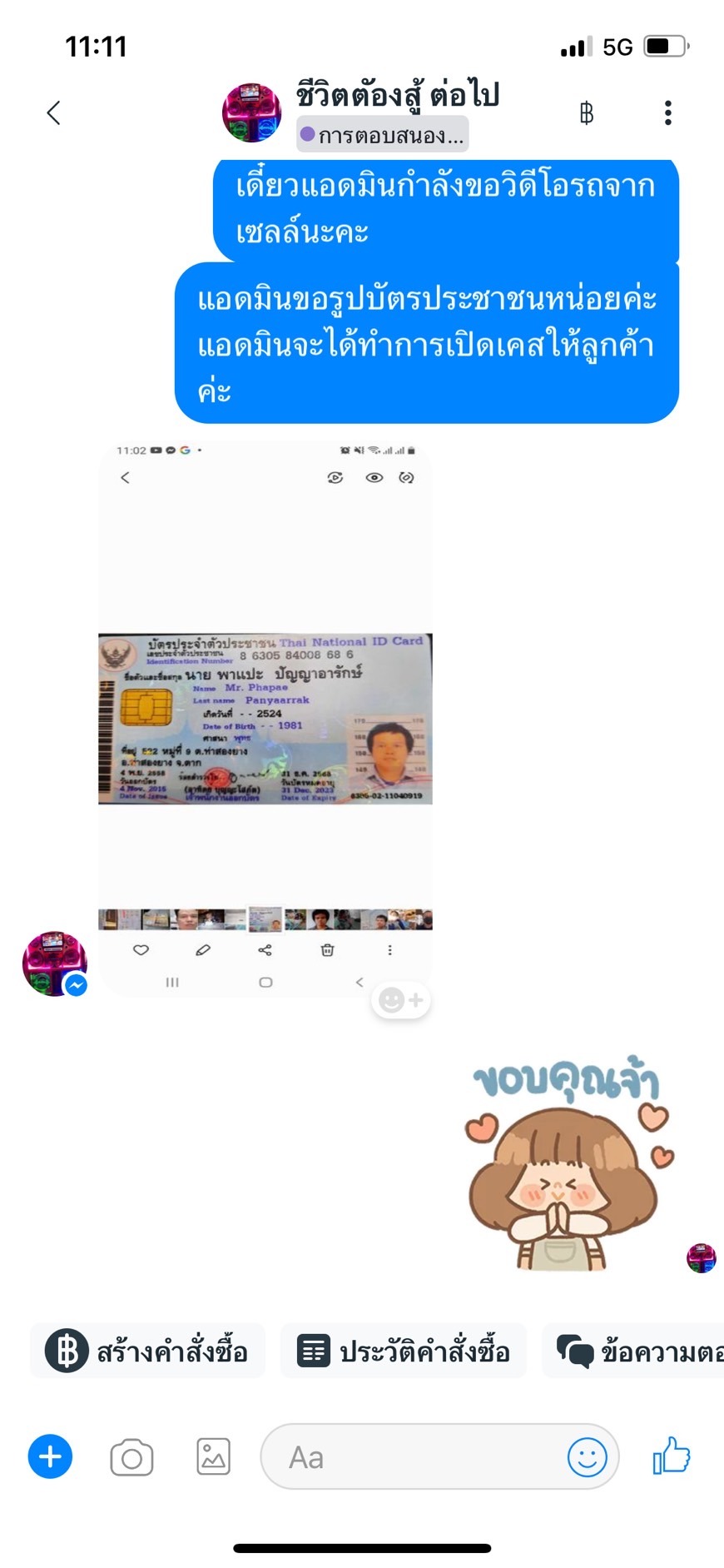The image size is (724, 1568).
Task: Tap the การตอบสนอง label chip
Action: pos(382,135)
